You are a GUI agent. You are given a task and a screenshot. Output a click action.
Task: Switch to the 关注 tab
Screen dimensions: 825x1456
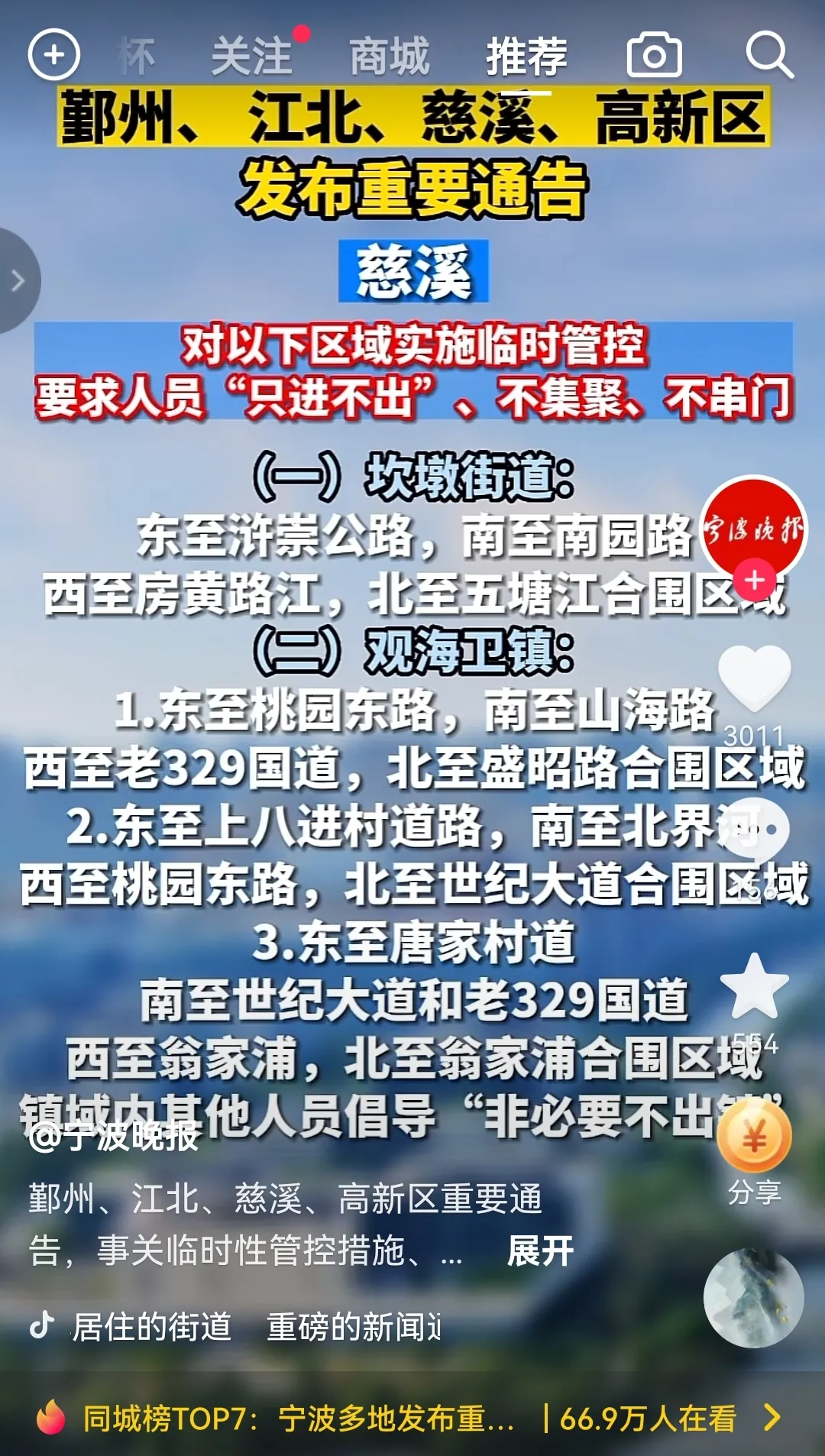point(252,57)
